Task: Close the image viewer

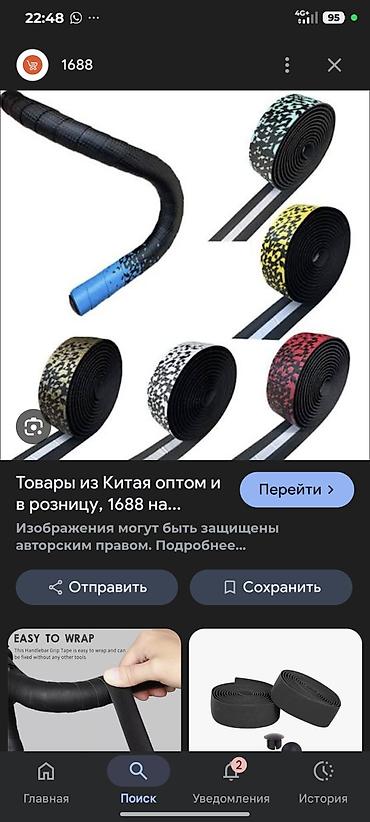Action: coord(334,65)
